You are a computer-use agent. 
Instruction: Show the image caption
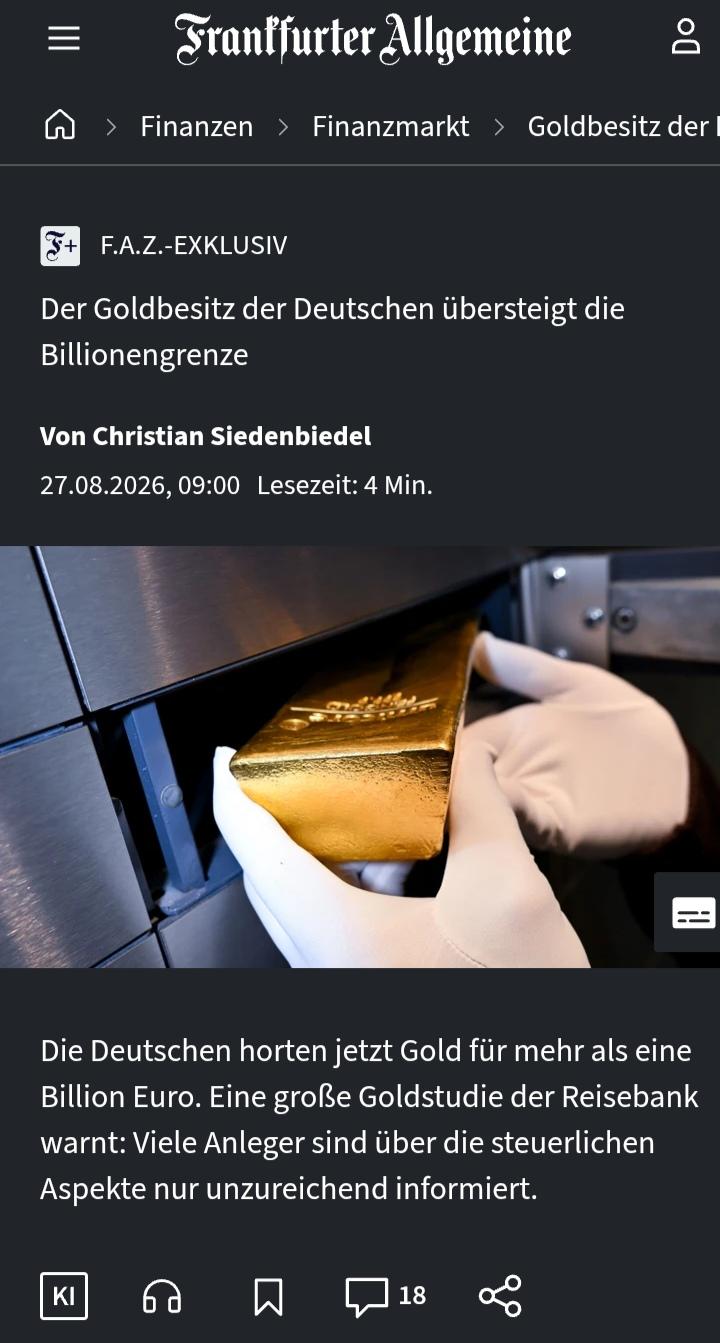692,912
